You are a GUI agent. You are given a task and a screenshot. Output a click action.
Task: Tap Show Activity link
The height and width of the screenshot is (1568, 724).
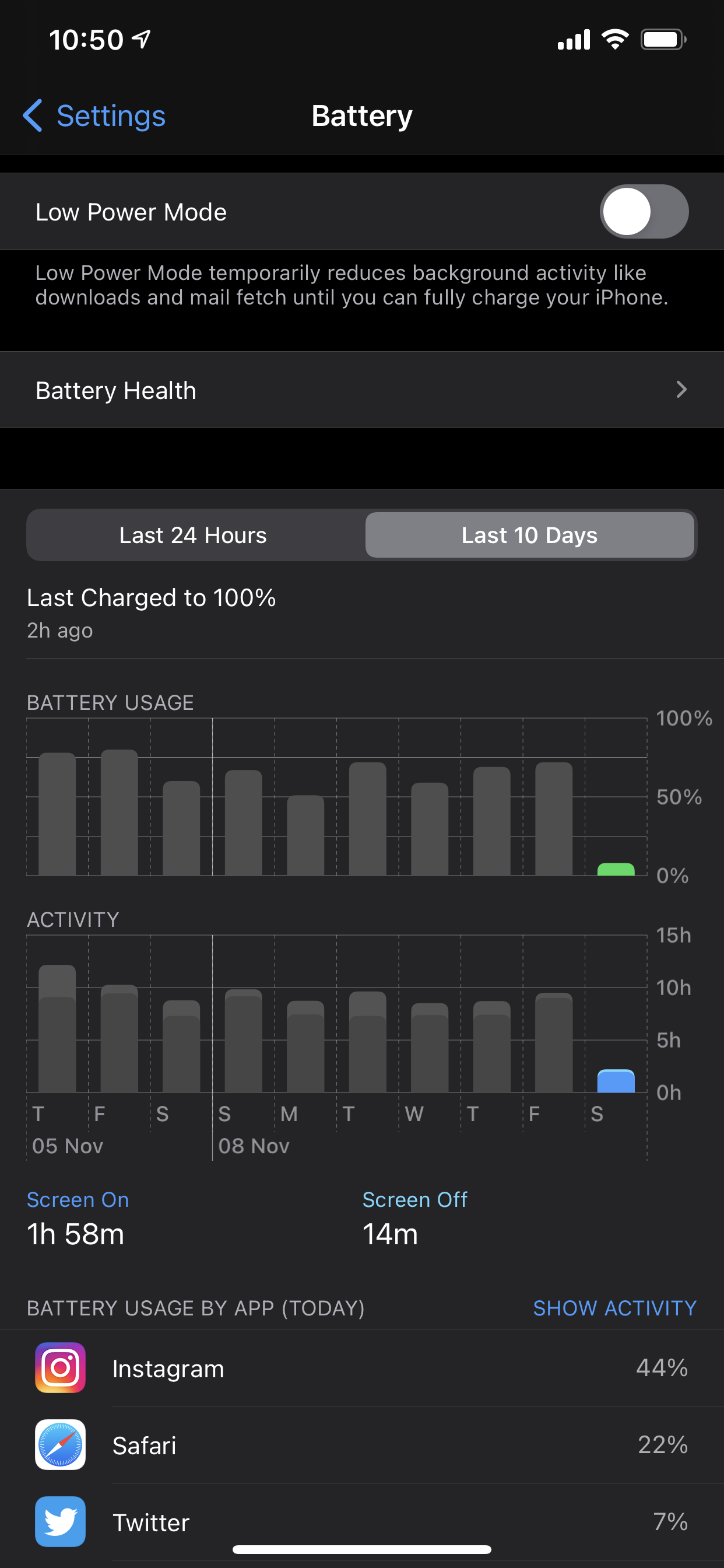pyautogui.click(x=614, y=1307)
